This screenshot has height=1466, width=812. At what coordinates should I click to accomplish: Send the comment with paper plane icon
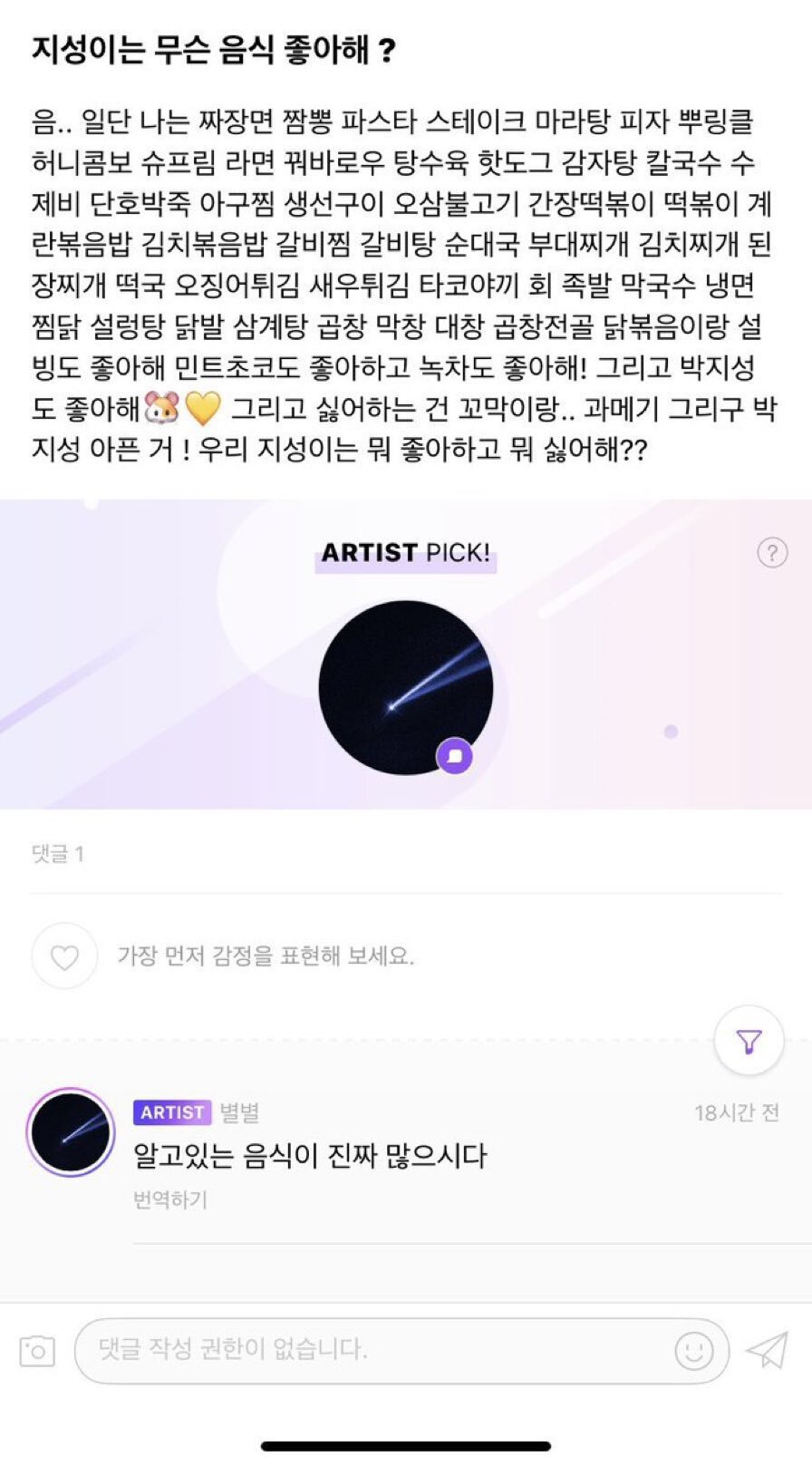[x=767, y=1351]
